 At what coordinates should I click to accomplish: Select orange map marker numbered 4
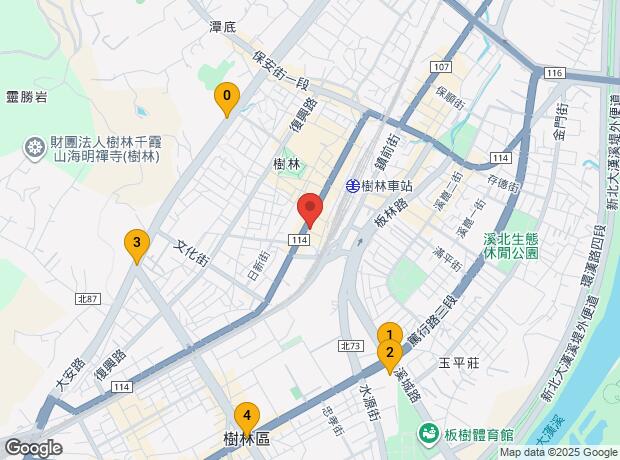247,418
